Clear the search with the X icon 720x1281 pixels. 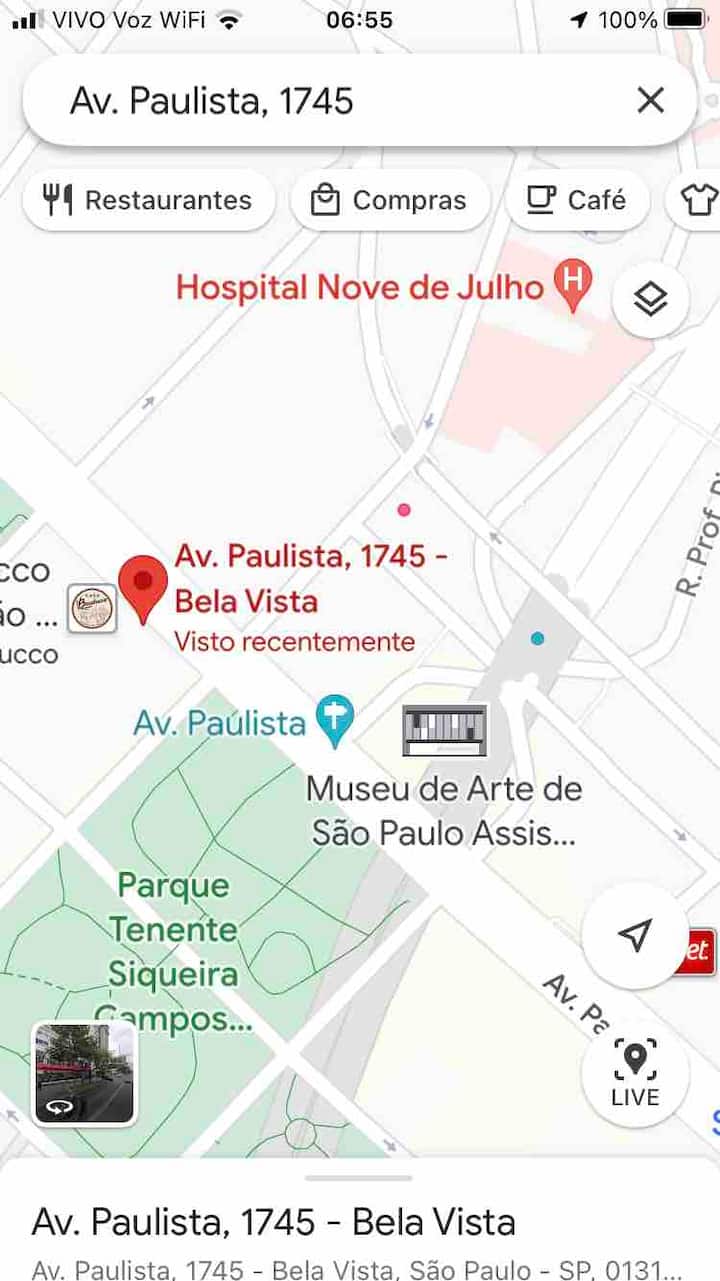[651, 100]
